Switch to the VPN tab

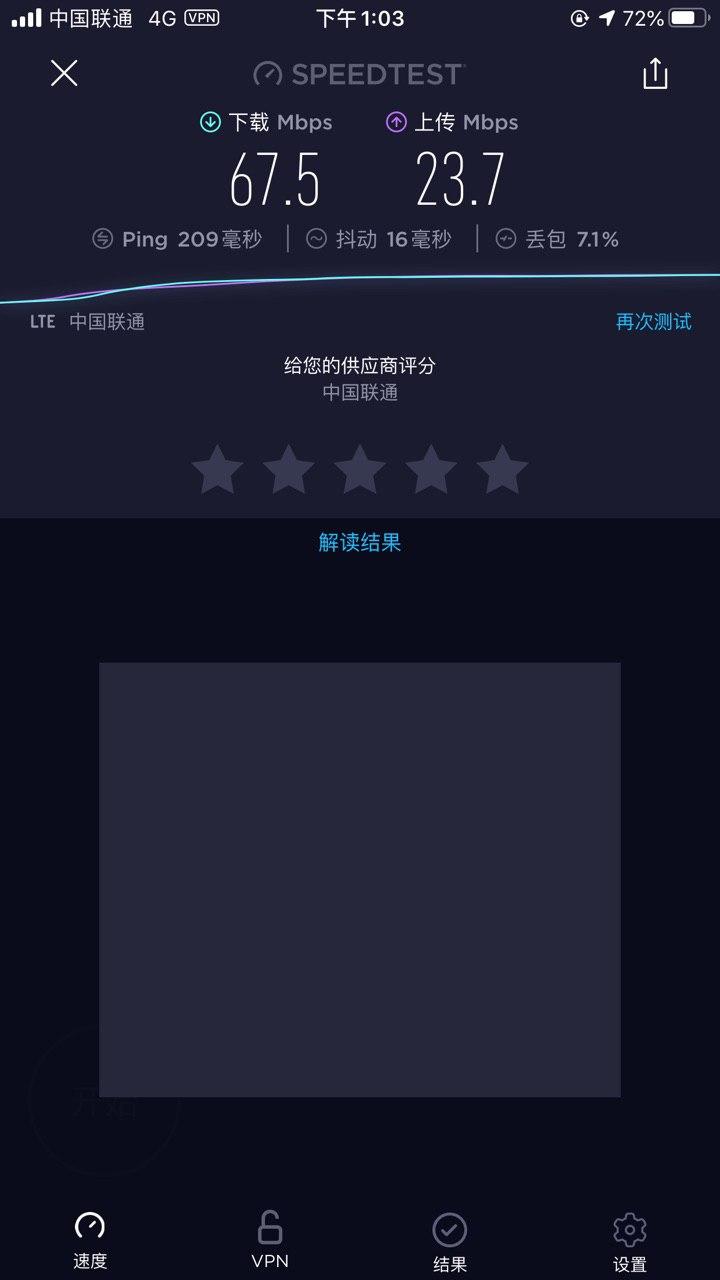click(x=270, y=1240)
